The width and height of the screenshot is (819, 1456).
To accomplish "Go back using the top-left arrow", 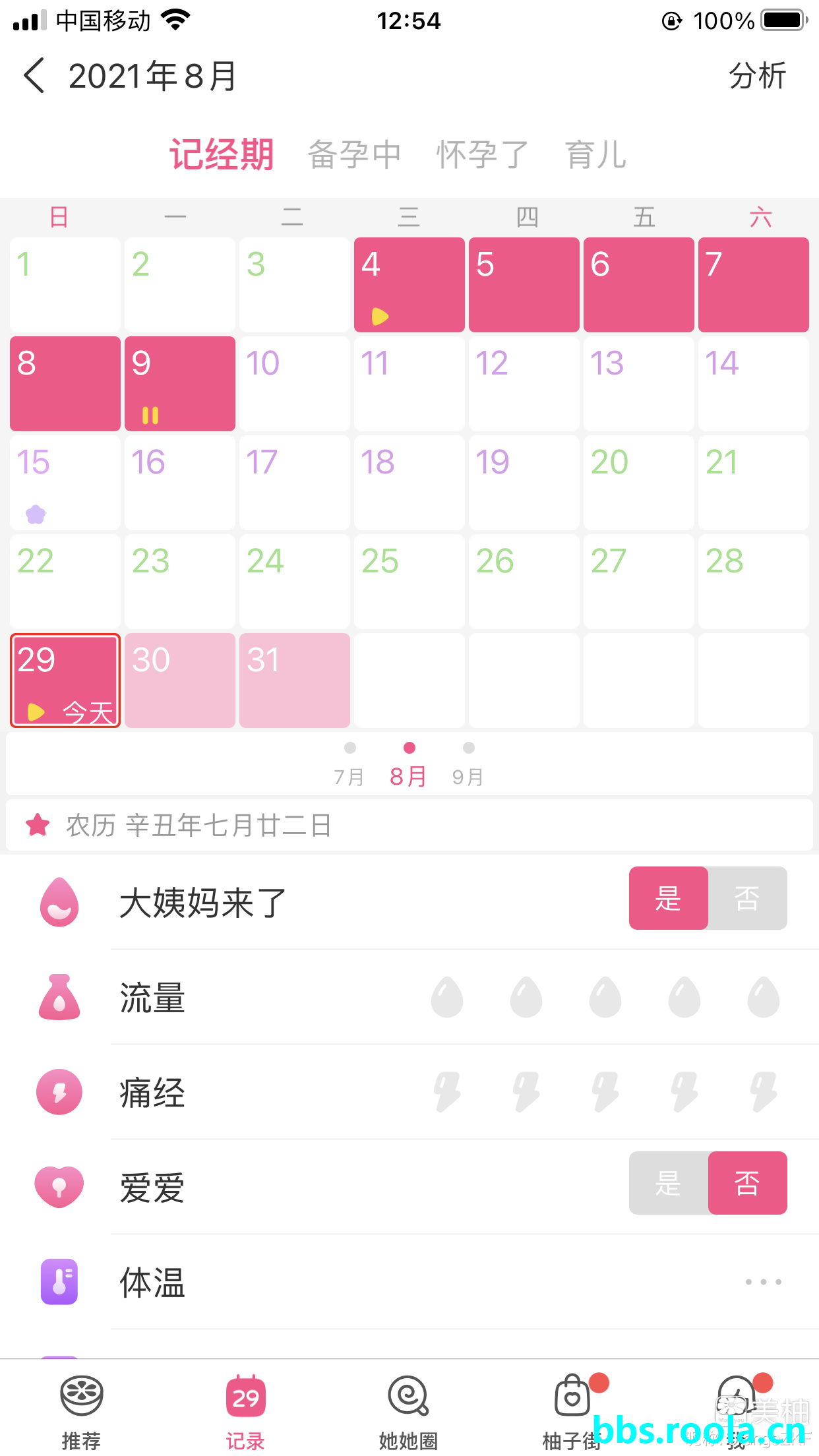I will pyautogui.click(x=34, y=75).
